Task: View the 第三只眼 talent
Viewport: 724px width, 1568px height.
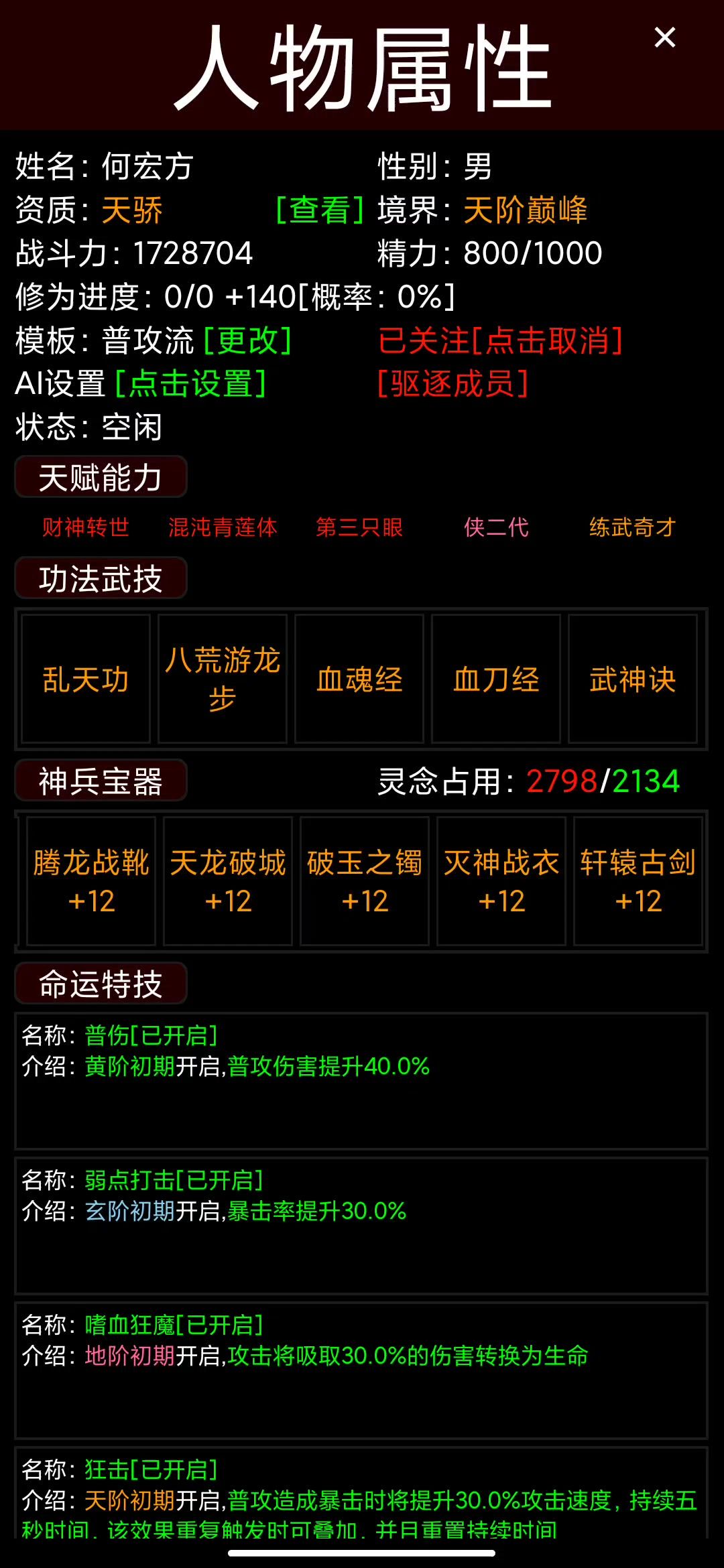Action: pyautogui.click(x=359, y=527)
